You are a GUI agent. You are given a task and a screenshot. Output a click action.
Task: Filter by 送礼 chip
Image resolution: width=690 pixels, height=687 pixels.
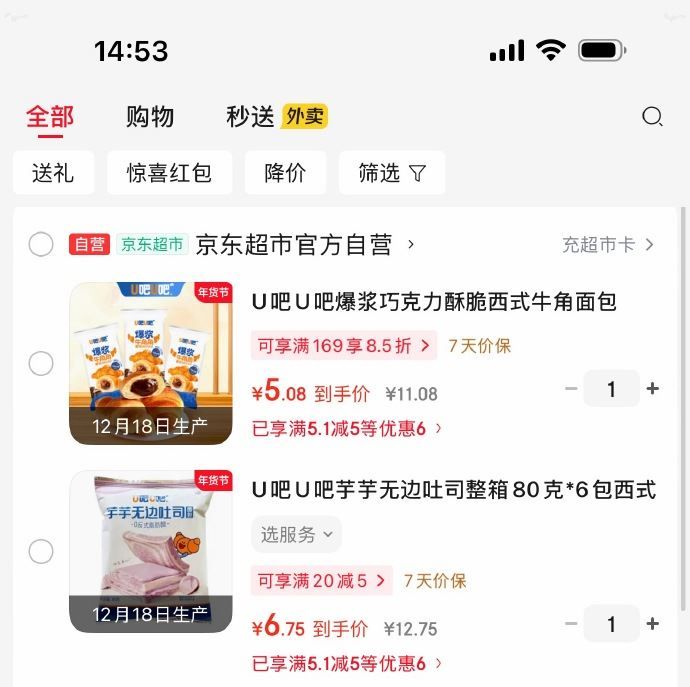point(53,173)
